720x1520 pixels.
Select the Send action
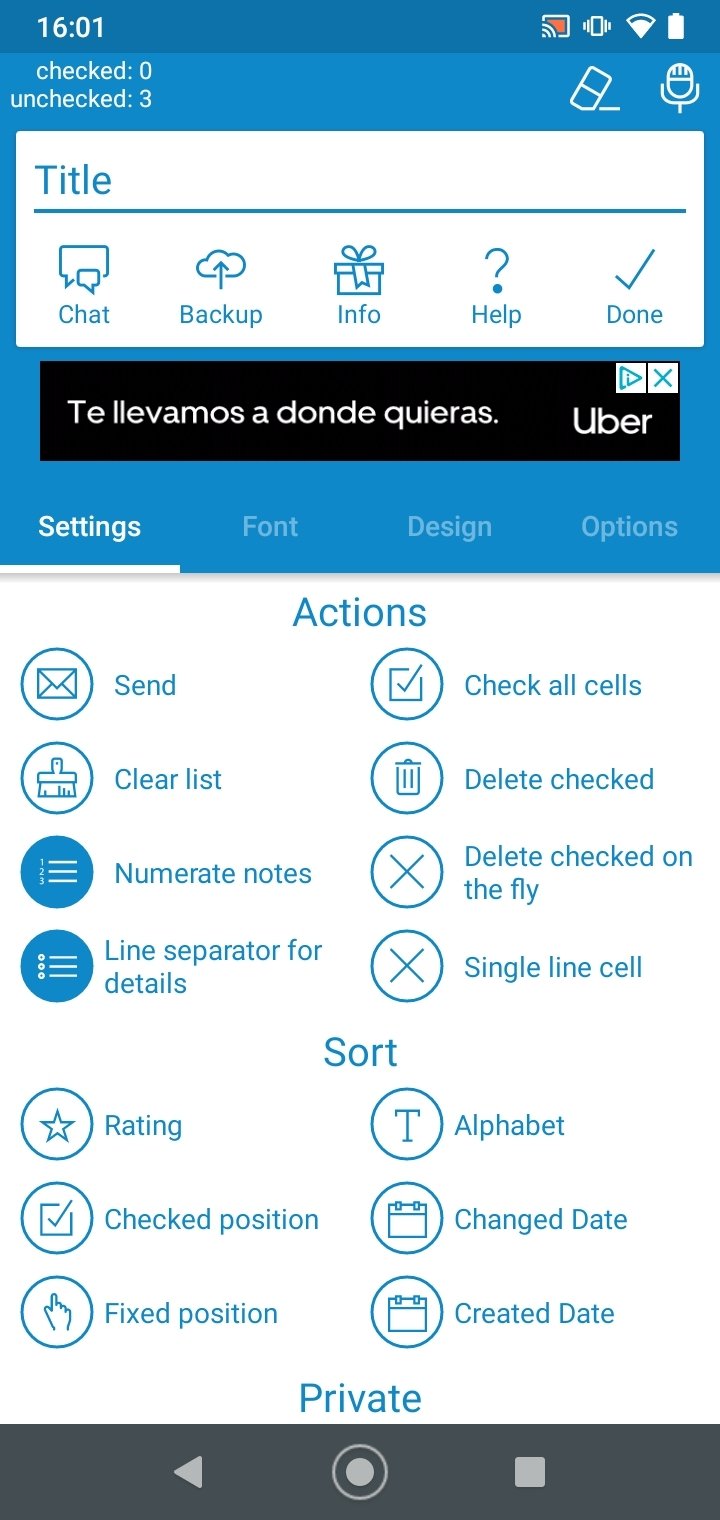tap(100, 685)
